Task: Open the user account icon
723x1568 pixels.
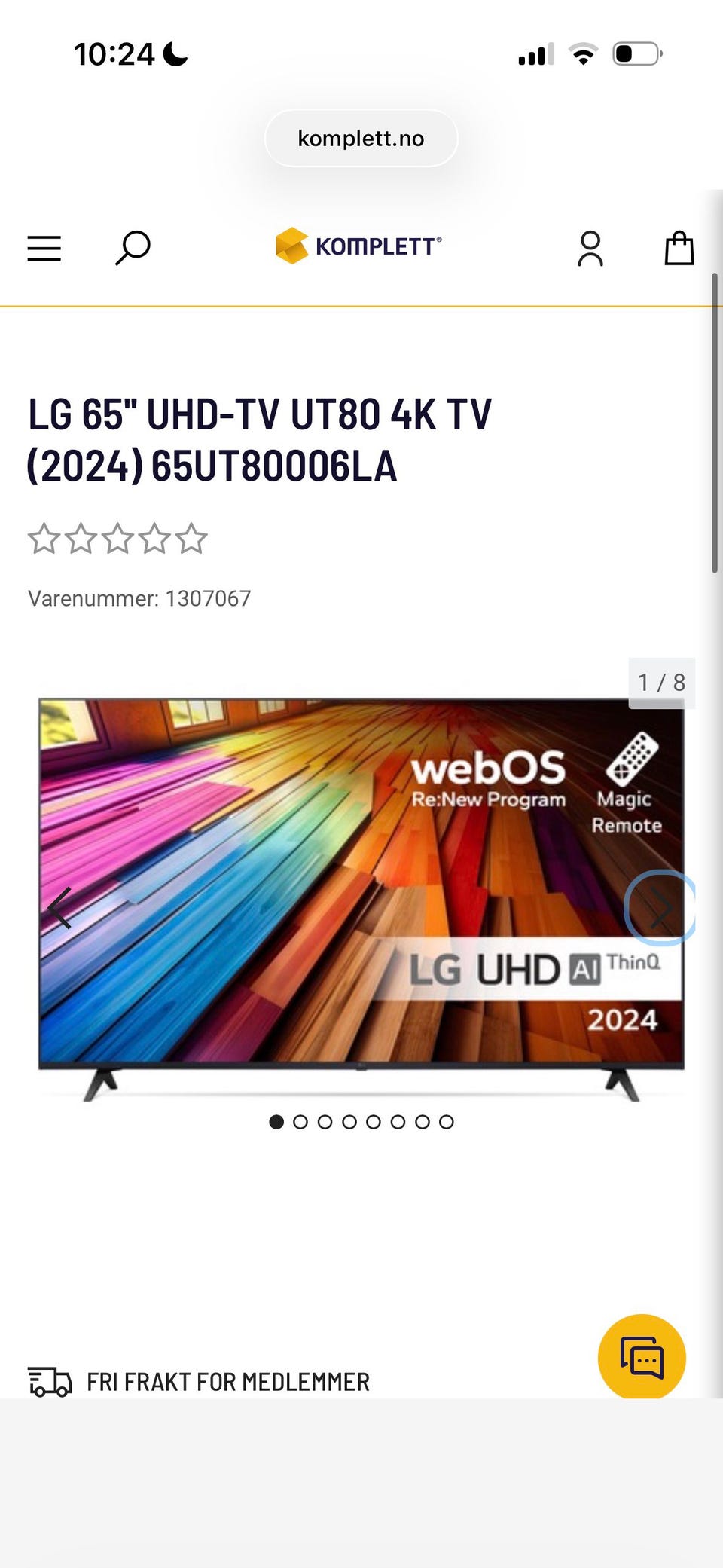Action: click(590, 249)
